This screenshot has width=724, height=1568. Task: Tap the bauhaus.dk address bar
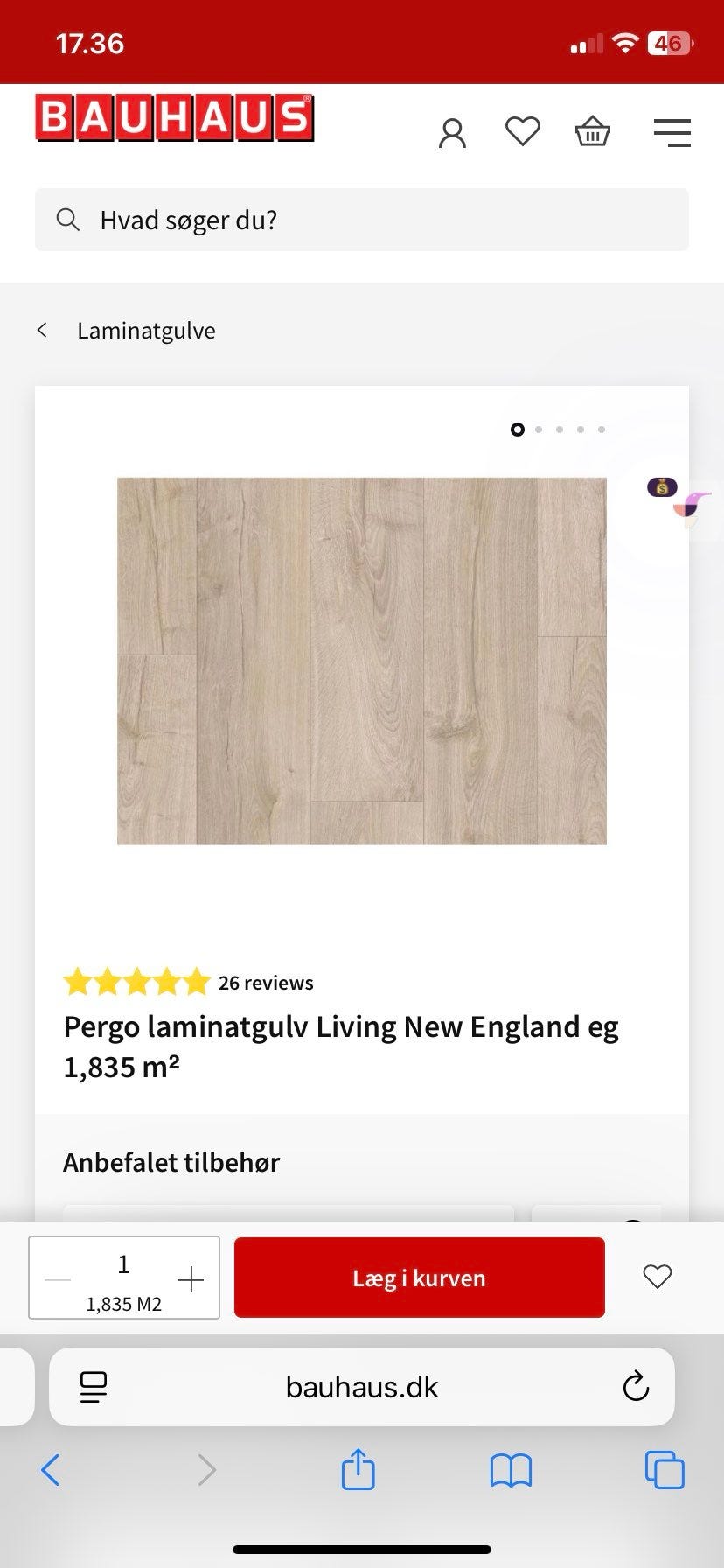(362, 1387)
